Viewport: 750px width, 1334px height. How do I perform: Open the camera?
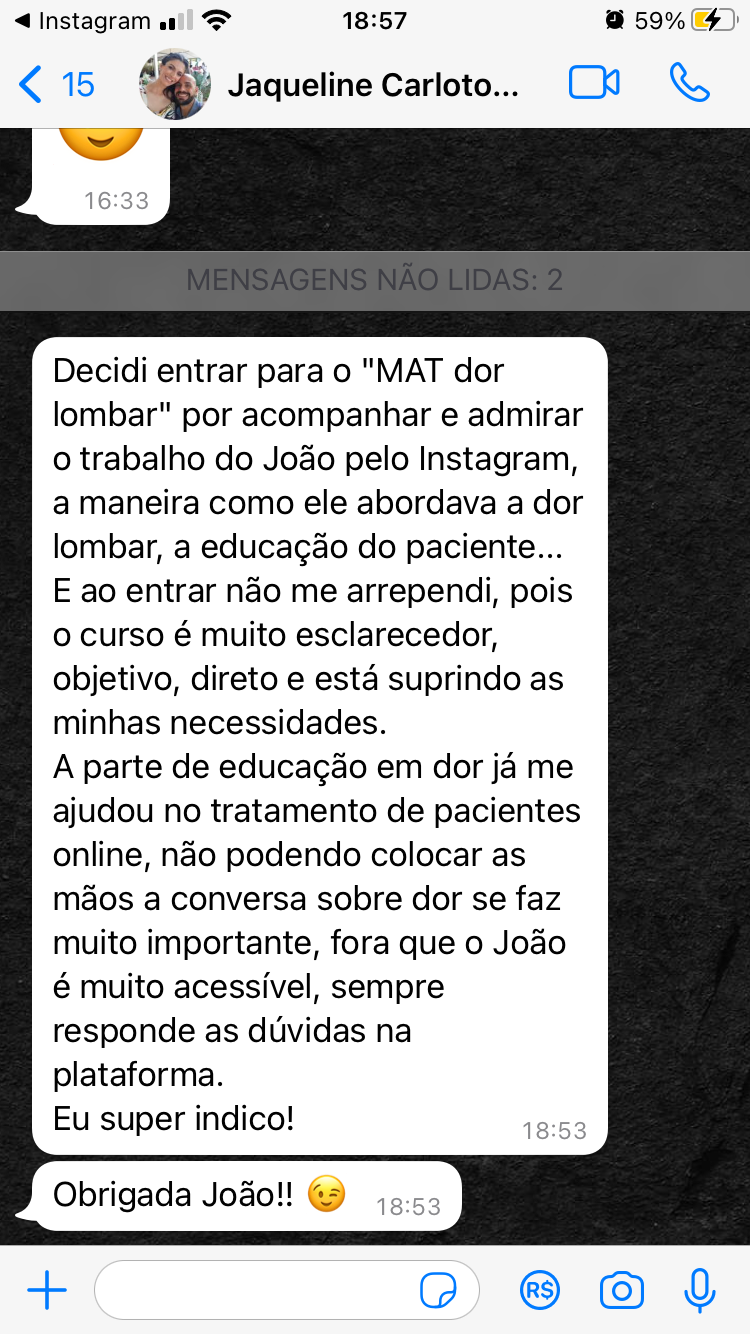point(621,1291)
